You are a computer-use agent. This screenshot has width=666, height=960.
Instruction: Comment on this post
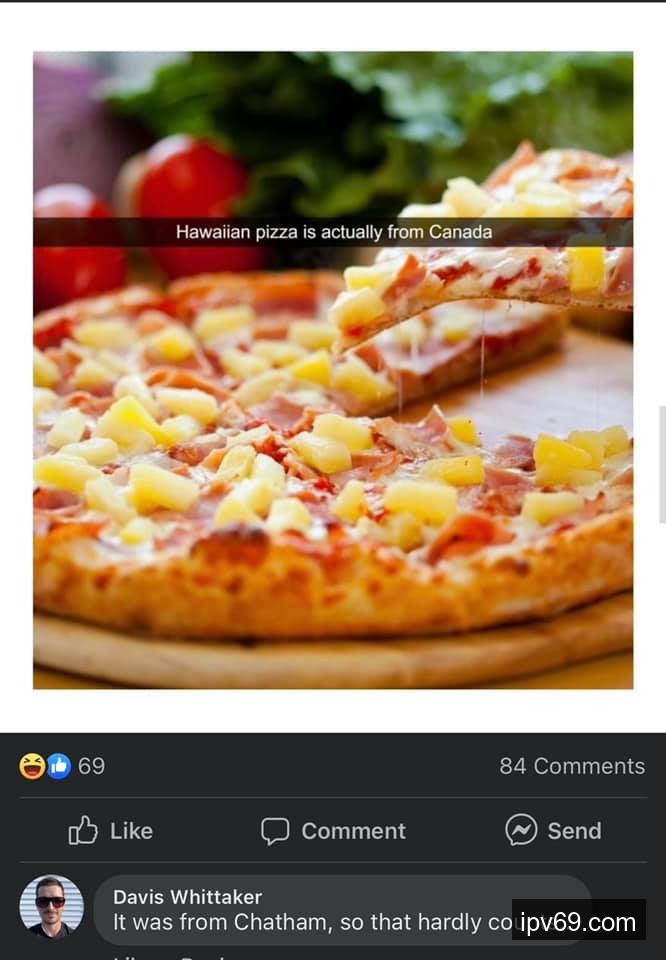pyautogui.click(x=333, y=830)
